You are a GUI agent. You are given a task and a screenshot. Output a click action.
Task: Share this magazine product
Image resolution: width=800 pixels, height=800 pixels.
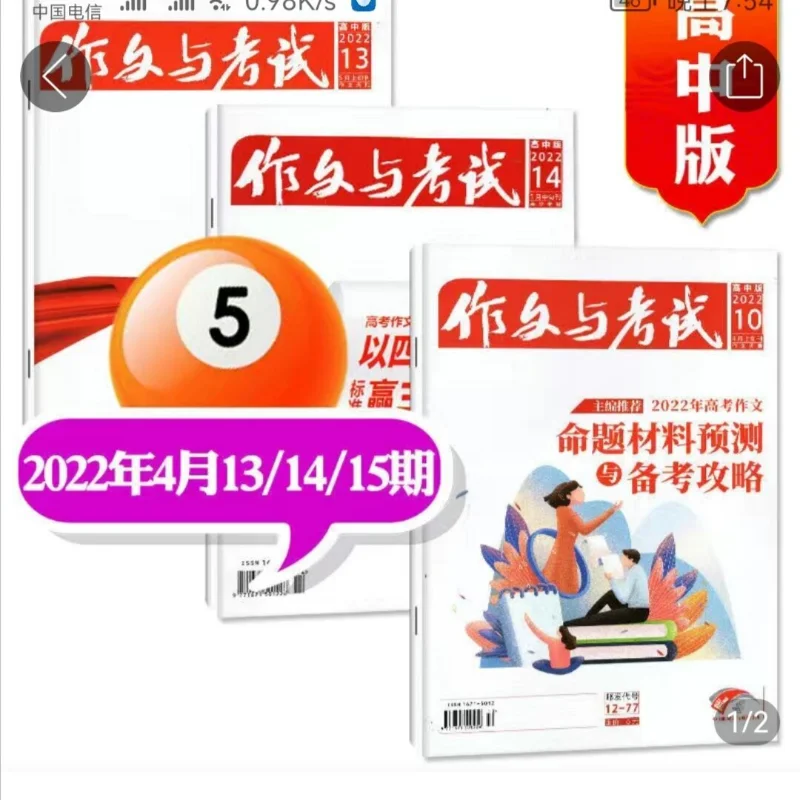tap(744, 77)
